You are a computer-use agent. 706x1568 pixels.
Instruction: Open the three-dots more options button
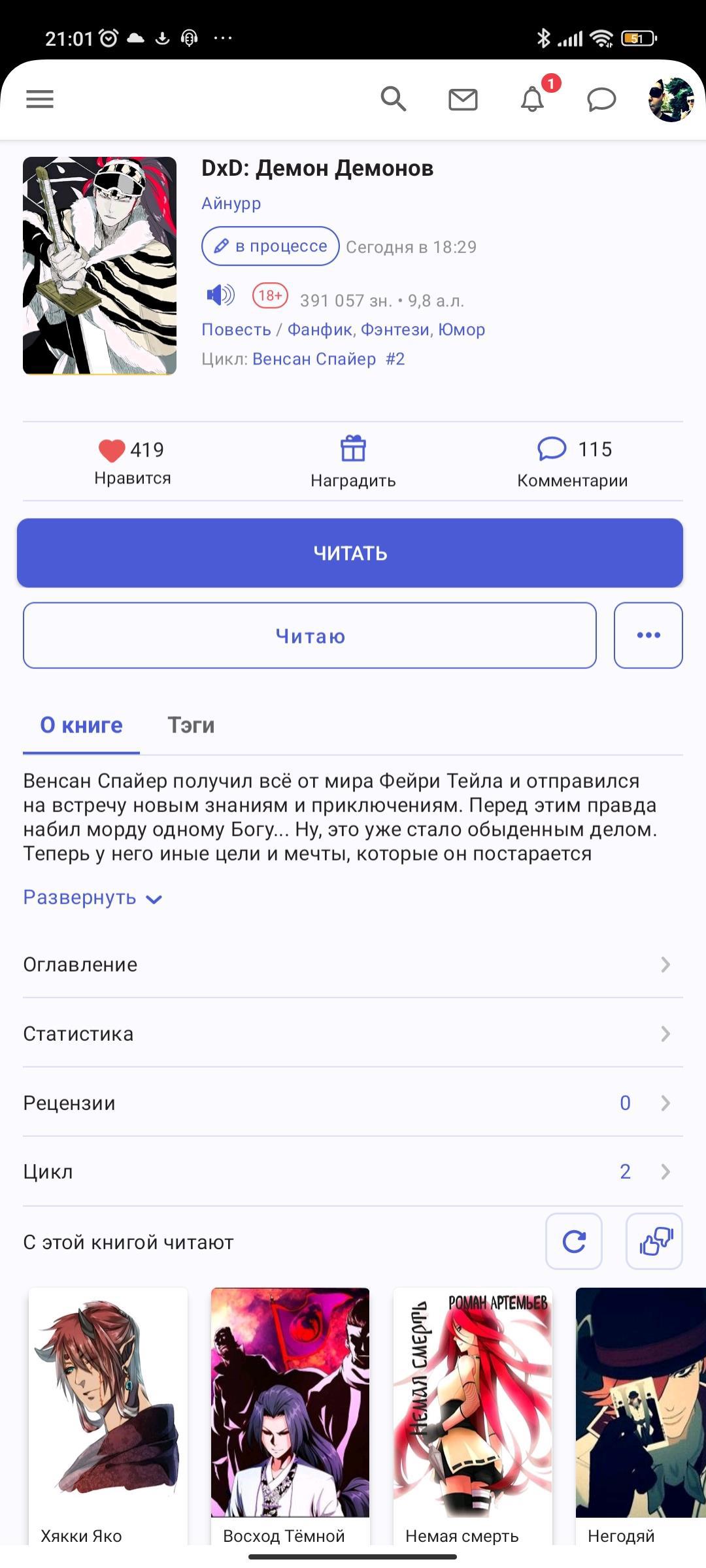(648, 636)
